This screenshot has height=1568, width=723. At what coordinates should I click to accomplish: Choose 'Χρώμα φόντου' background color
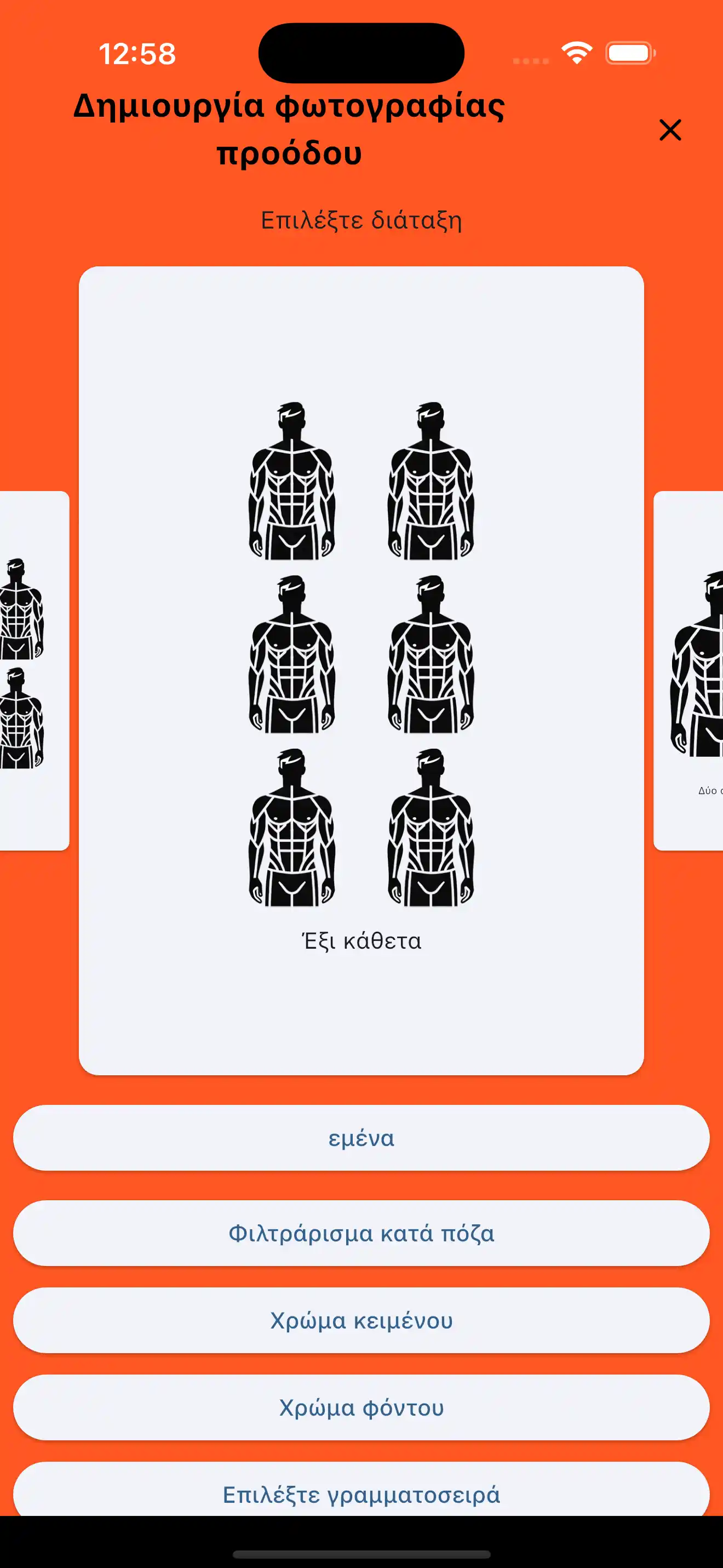tap(361, 1407)
